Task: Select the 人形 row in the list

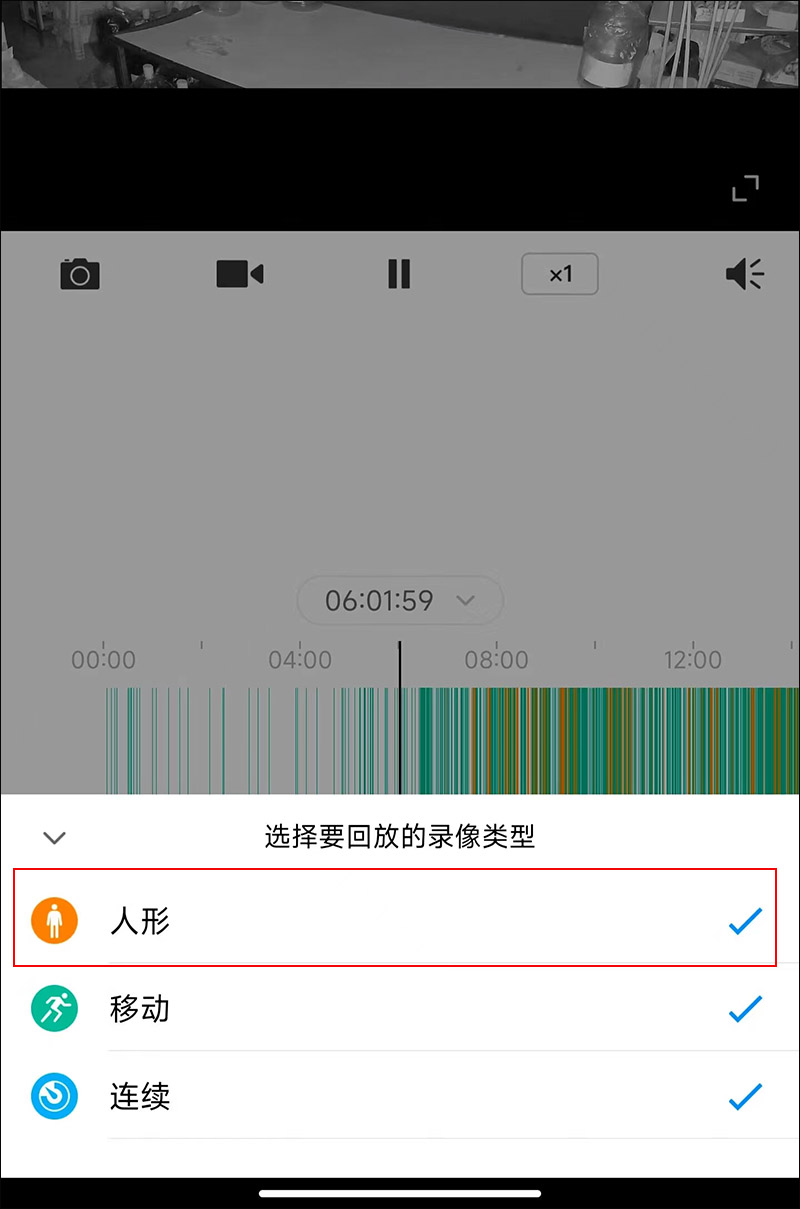Action: tap(400, 919)
